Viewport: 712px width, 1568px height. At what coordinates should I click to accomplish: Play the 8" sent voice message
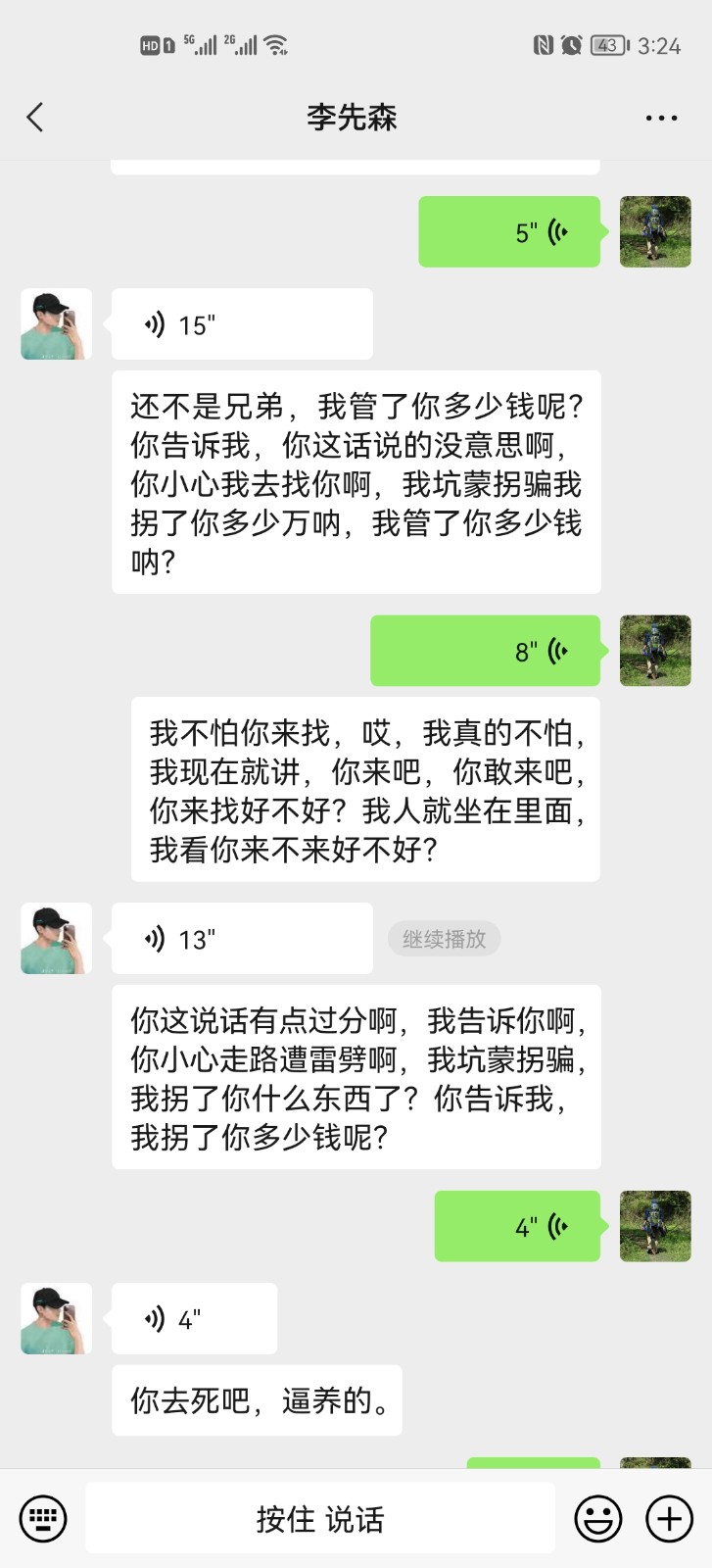[486, 651]
